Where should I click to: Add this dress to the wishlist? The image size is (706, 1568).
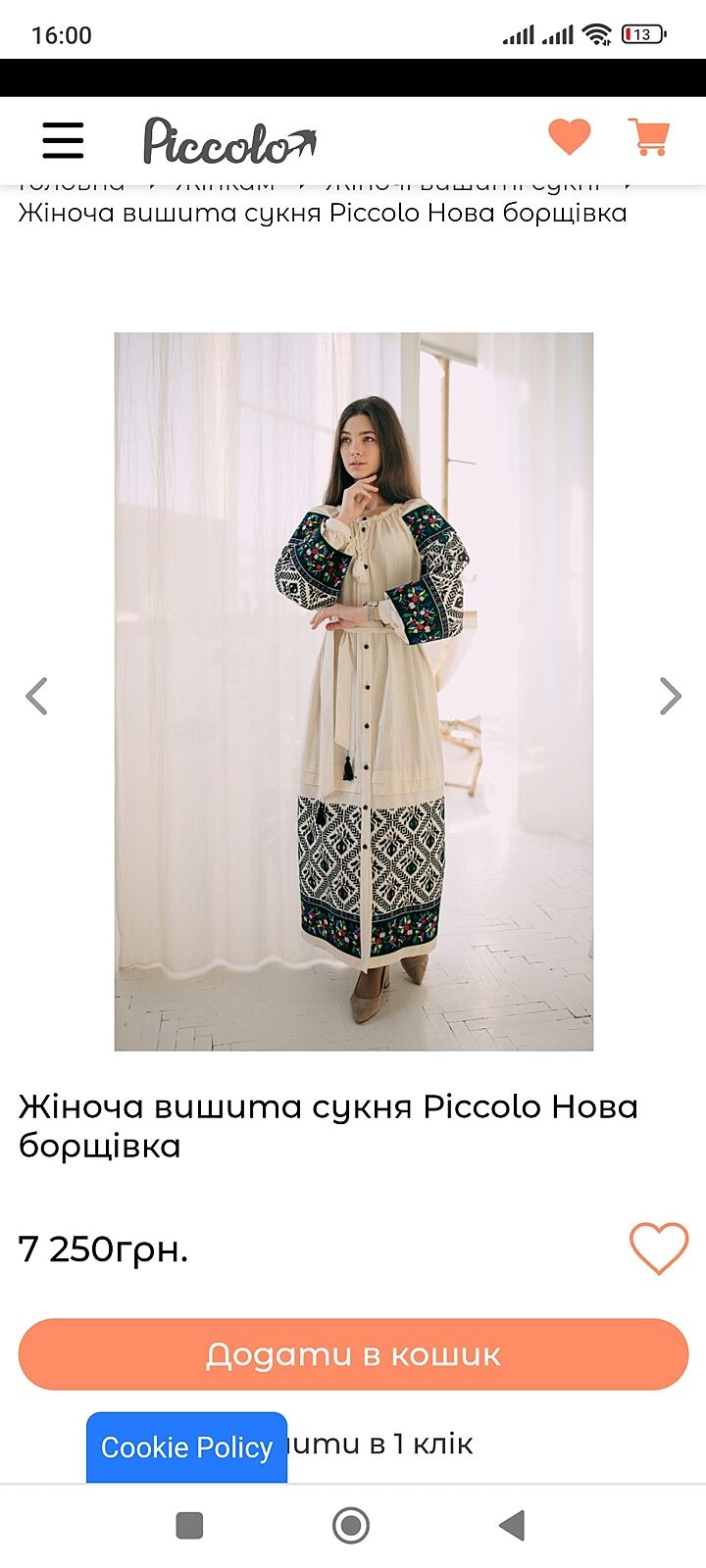click(658, 1248)
